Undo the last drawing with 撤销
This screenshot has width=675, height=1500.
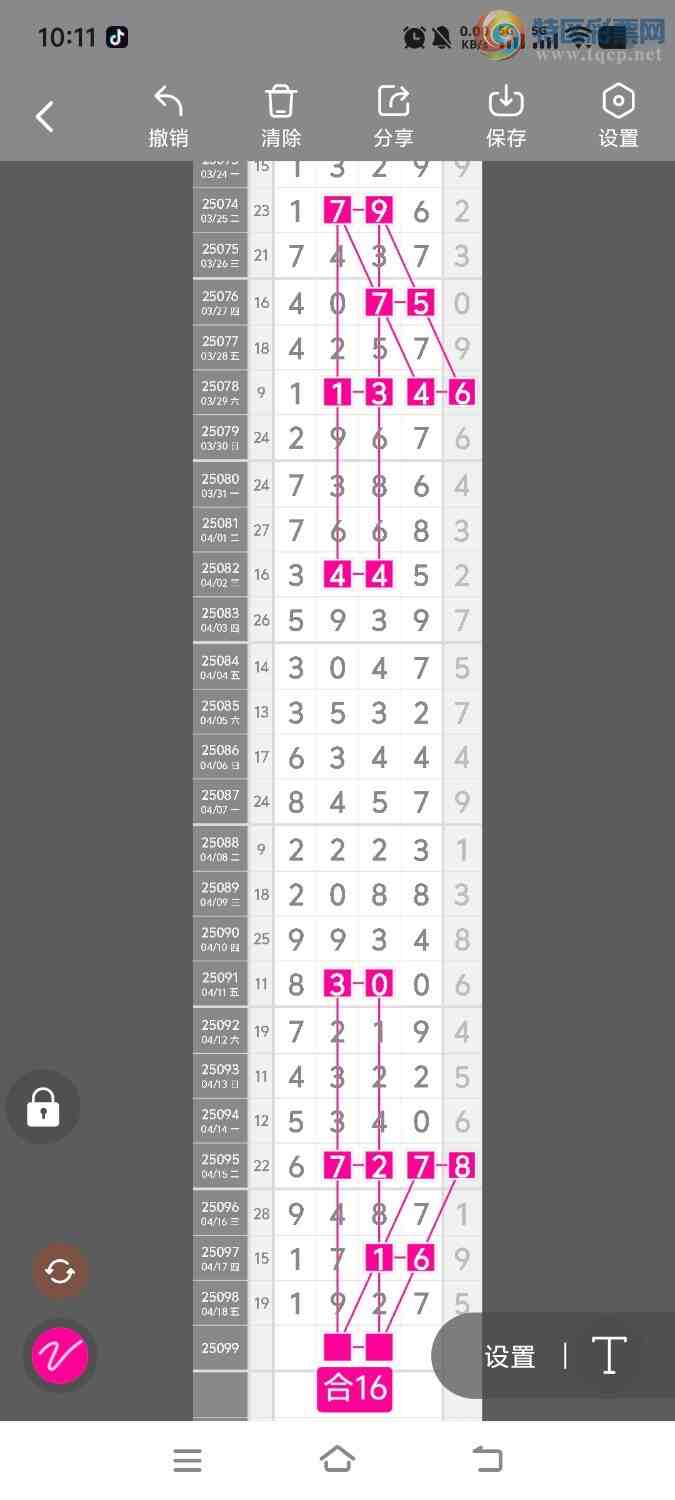[168, 117]
